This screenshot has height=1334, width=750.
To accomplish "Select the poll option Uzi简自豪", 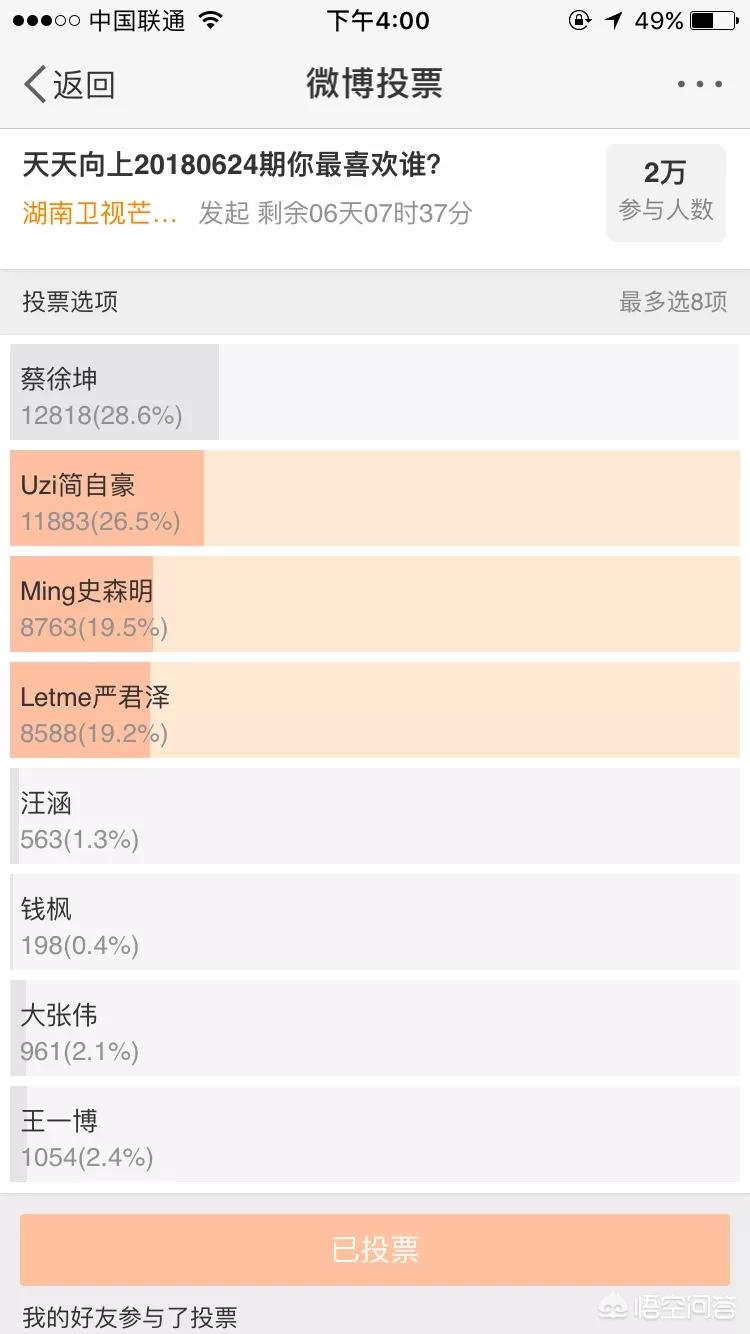I will (375, 498).
